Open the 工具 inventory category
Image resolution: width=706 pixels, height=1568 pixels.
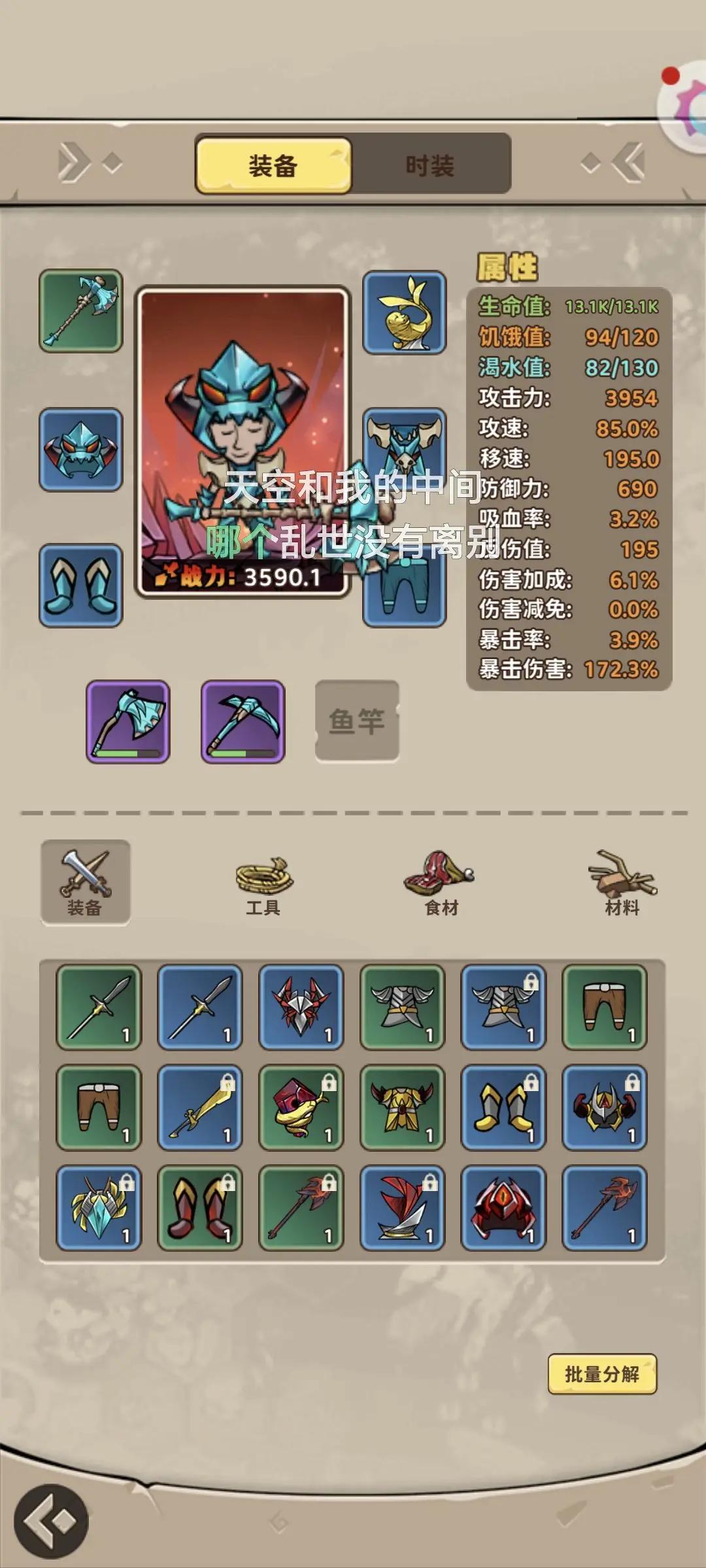263,881
